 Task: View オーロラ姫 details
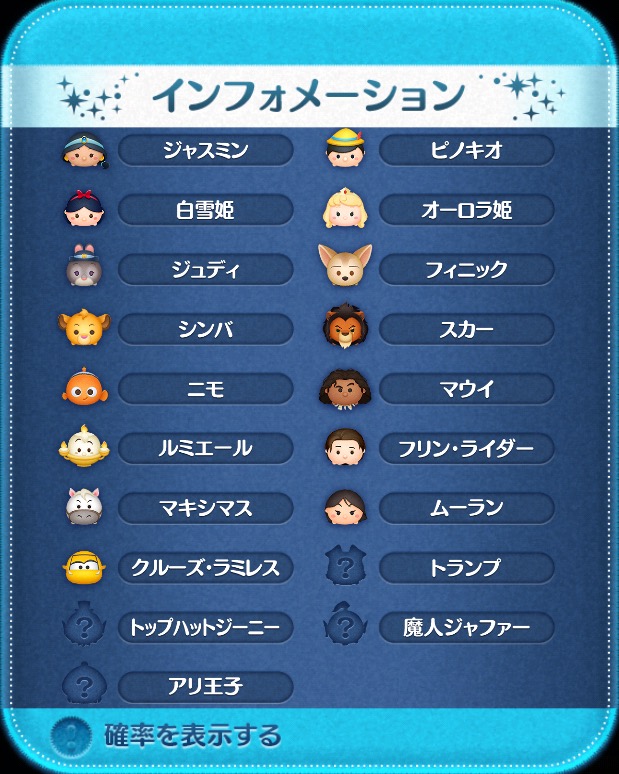466,210
